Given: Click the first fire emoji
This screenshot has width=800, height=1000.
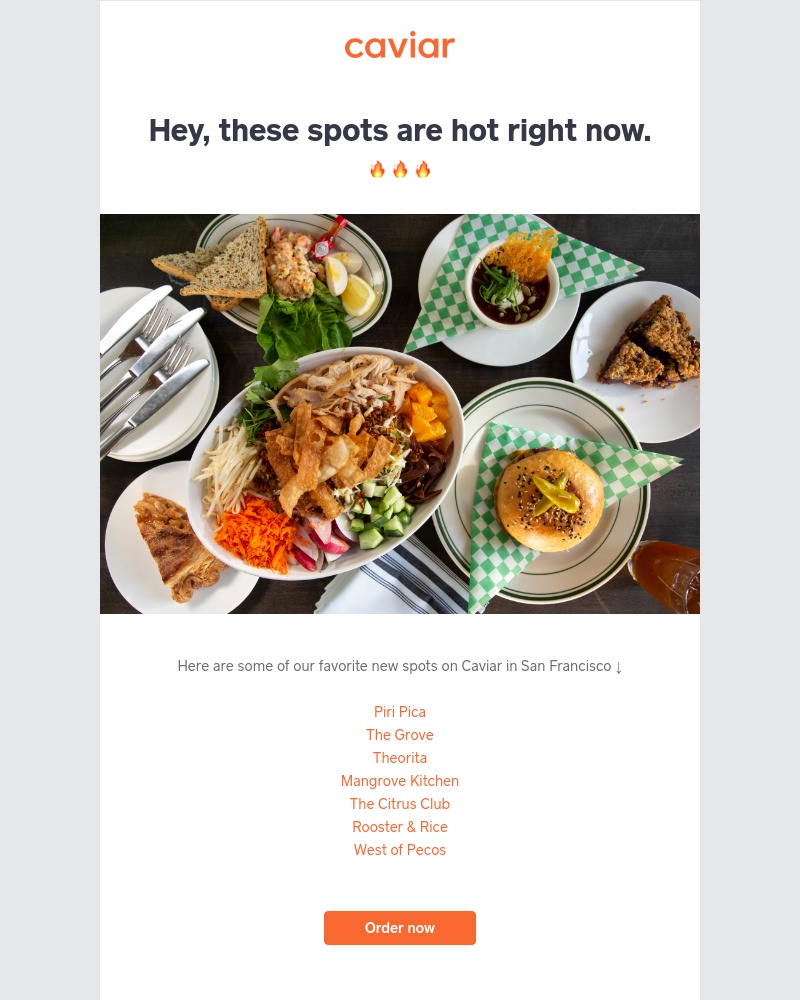Looking at the screenshot, I should pyautogui.click(x=378, y=168).
